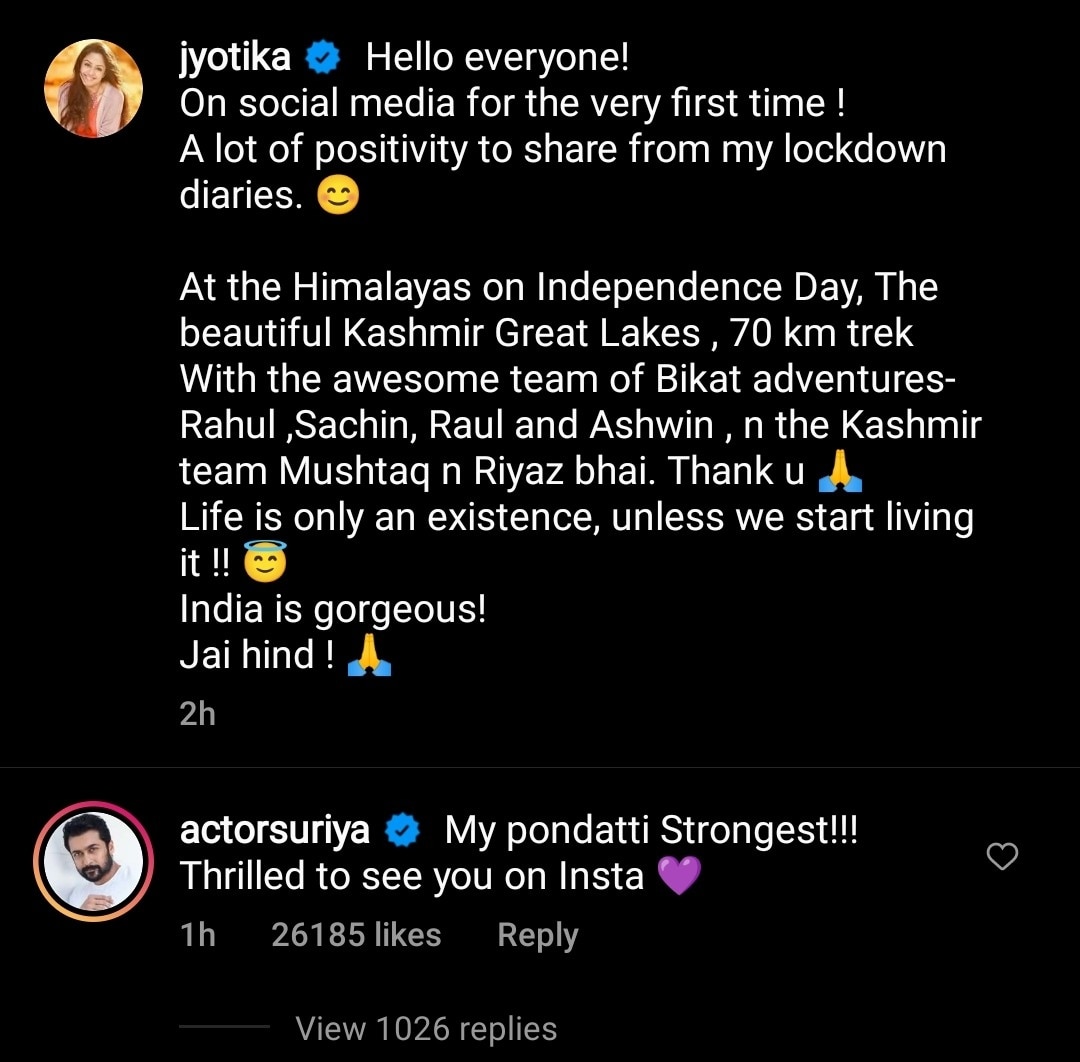Like actorsuriya's comment with the heart
Image resolution: width=1080 pixels, height=1062 pixels.
pyautogui.click(x=1002, y=856)
